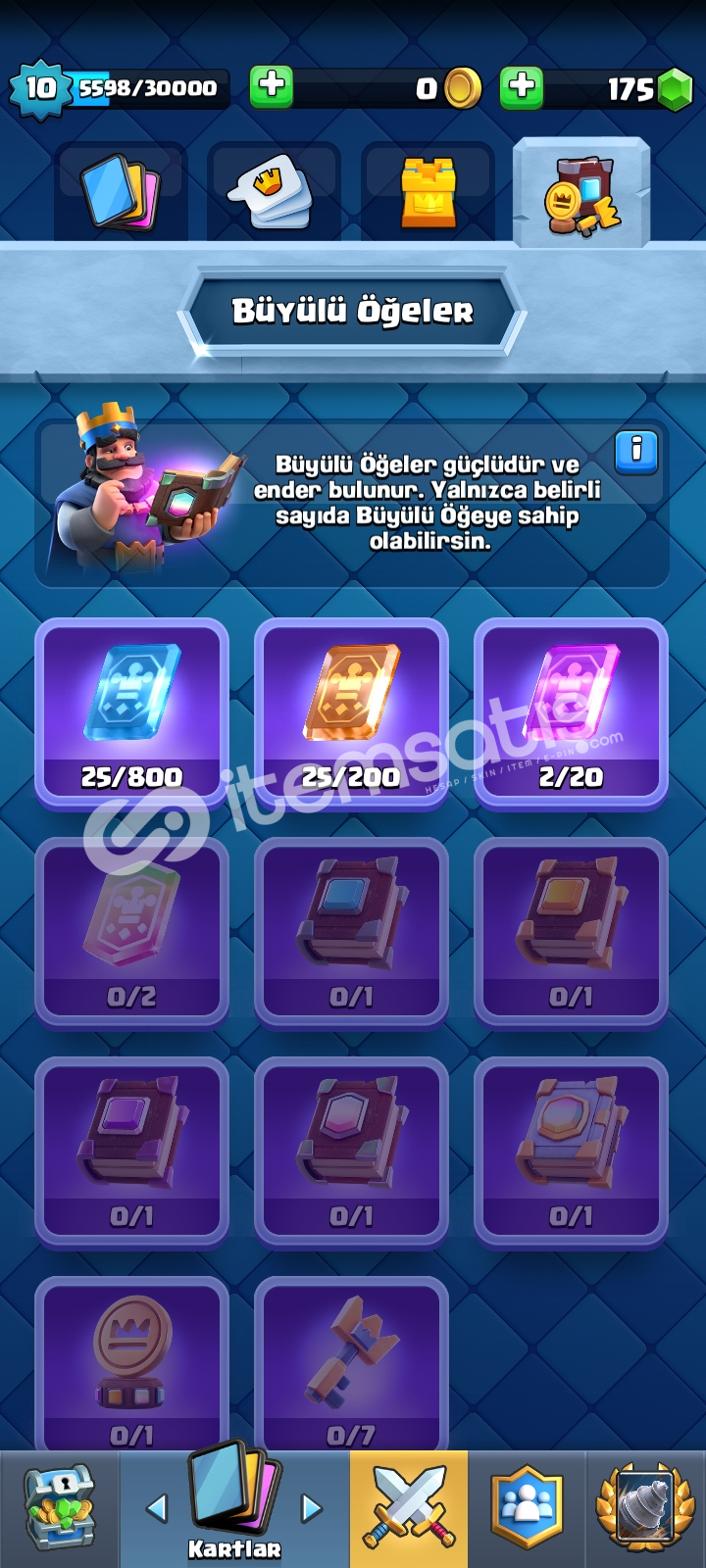The height and width of the screenshot is (1568, 706).
Task: Go to the shop chest tab
Action: tap(59, 1509)
